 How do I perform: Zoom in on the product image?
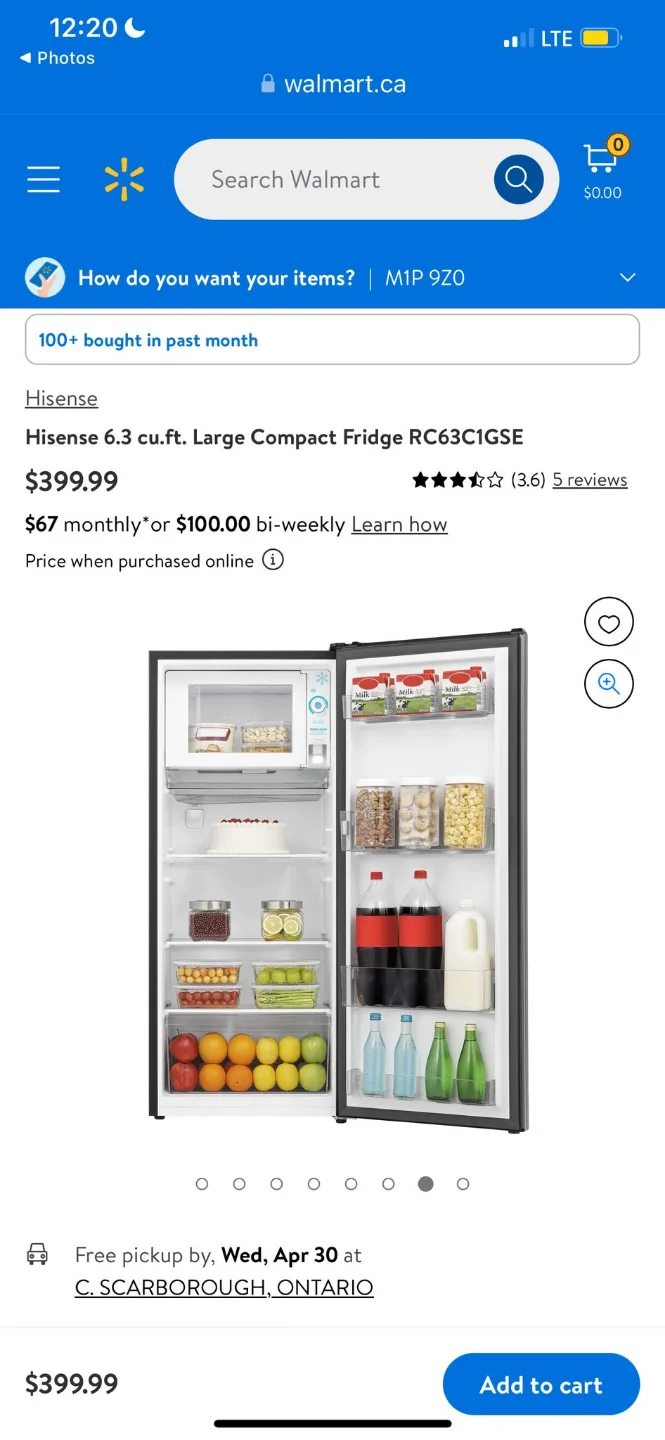608,684
